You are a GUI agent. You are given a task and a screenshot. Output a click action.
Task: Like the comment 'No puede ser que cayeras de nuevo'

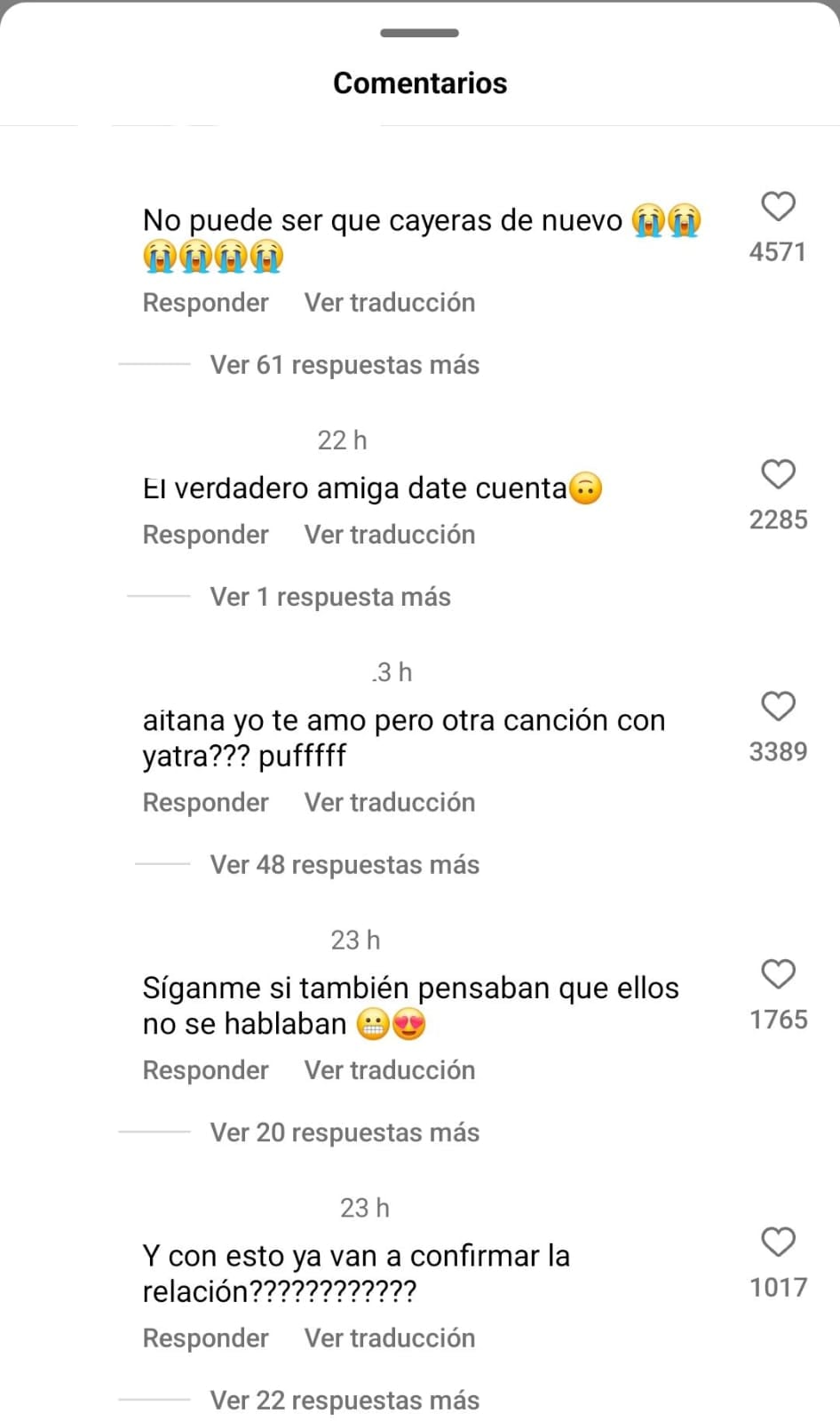(778, 207)
